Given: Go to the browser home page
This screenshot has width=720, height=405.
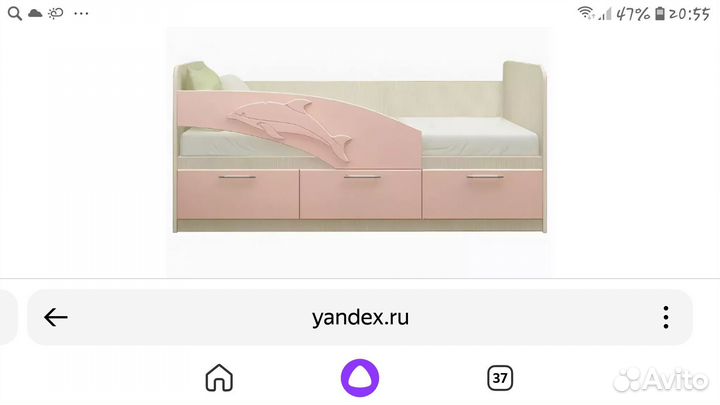Looking at the screenshot, I should 219,378.
